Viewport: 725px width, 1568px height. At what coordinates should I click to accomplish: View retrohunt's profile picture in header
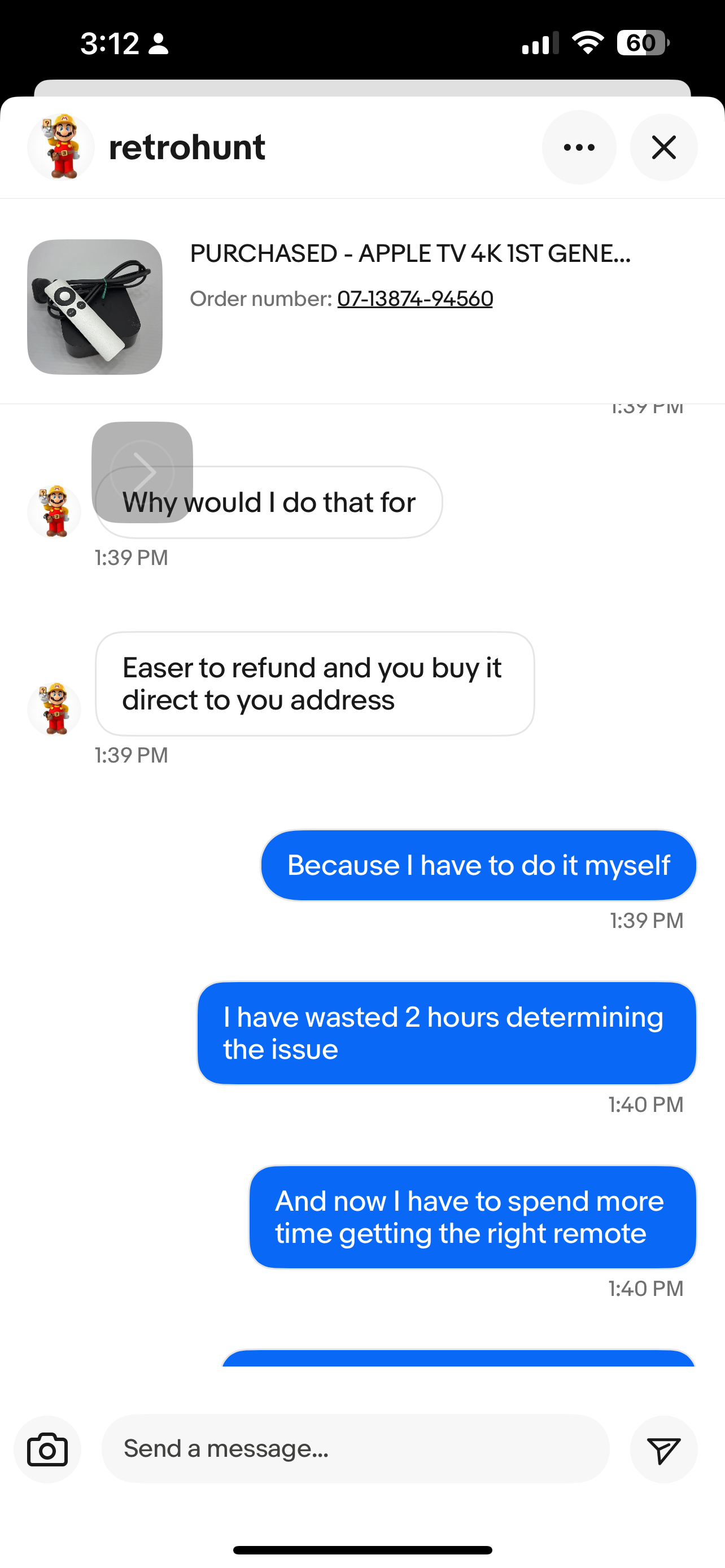61,147
